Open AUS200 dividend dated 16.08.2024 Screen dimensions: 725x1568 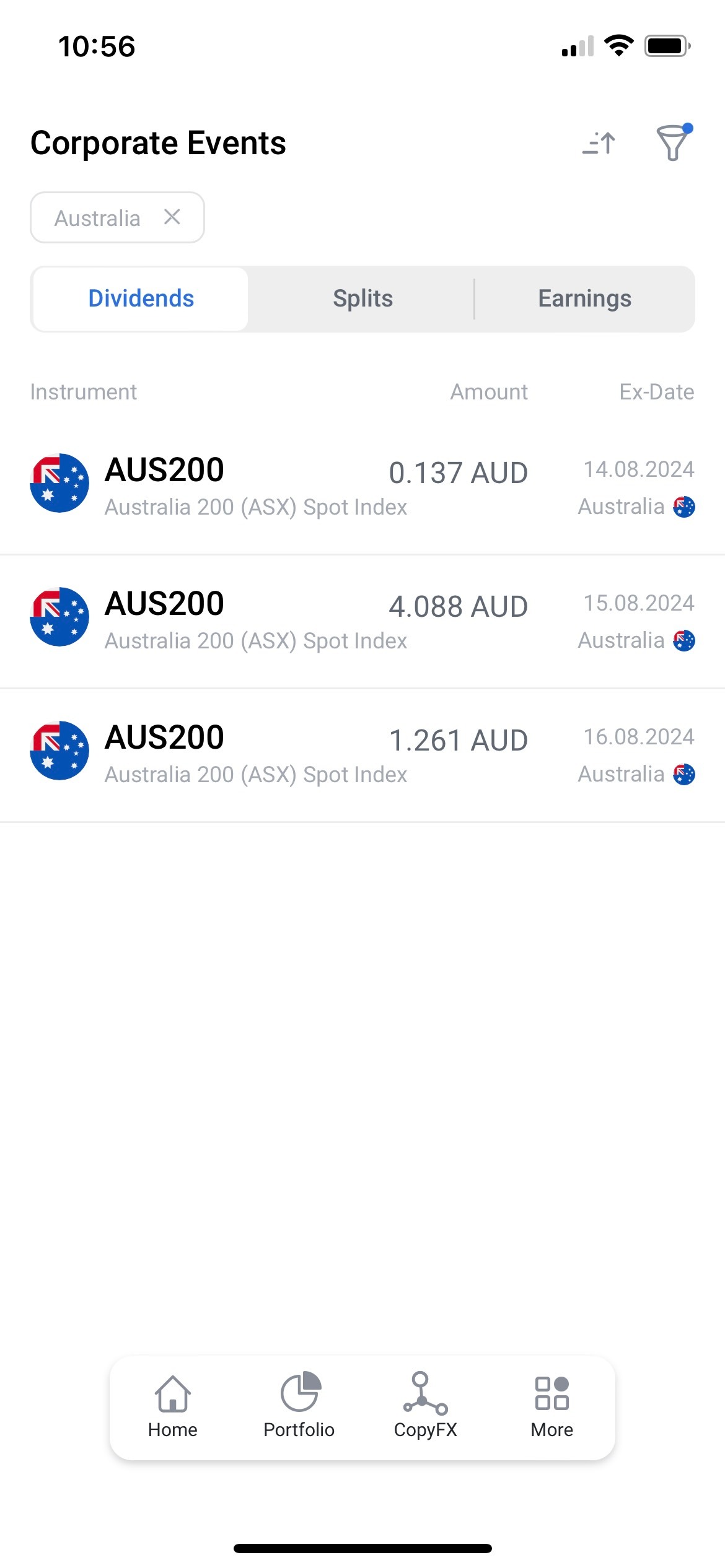362,755
